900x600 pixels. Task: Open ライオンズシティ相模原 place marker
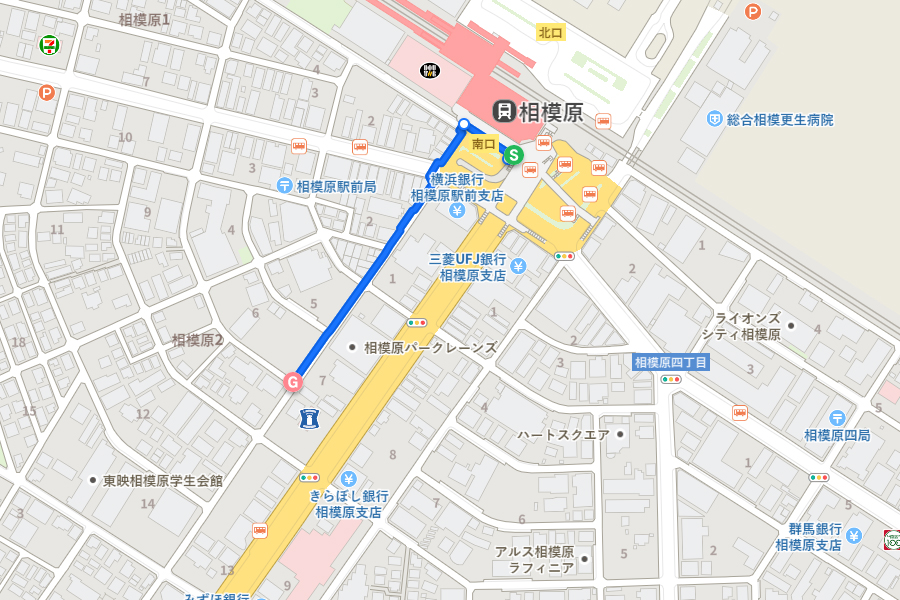pyautogui.click(x=791, y=325)
